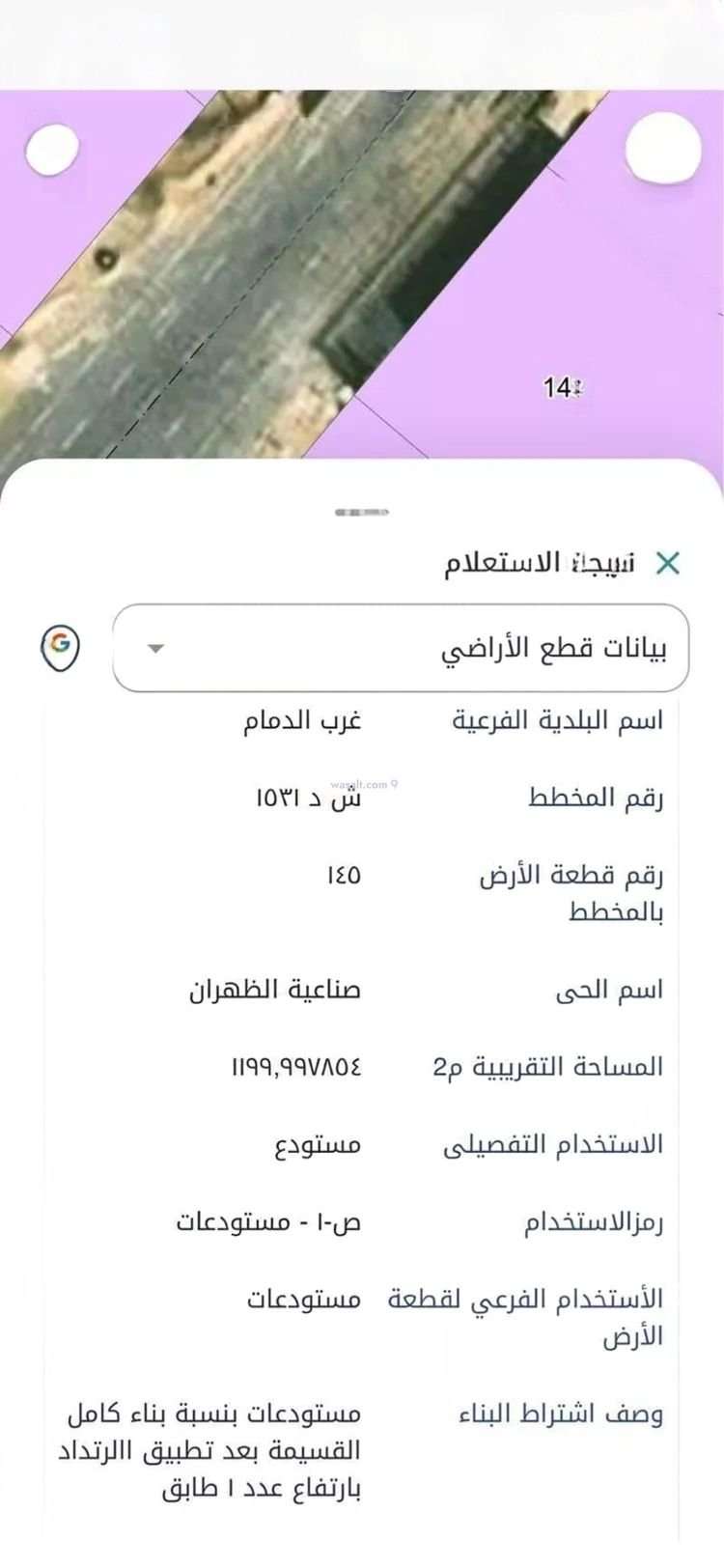724x1568 pixels.
Task: Expand the بيانات قطع الأراضي dropdown
Action: coord(401,649)
